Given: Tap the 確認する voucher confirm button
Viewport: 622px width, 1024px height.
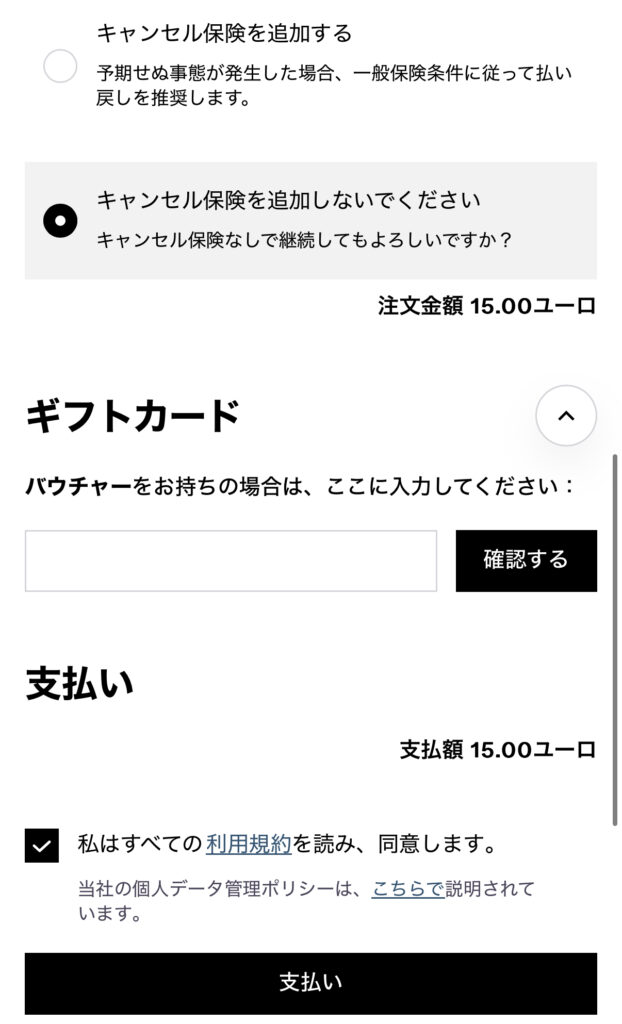Looking at the screenshot, I should 526,561.
